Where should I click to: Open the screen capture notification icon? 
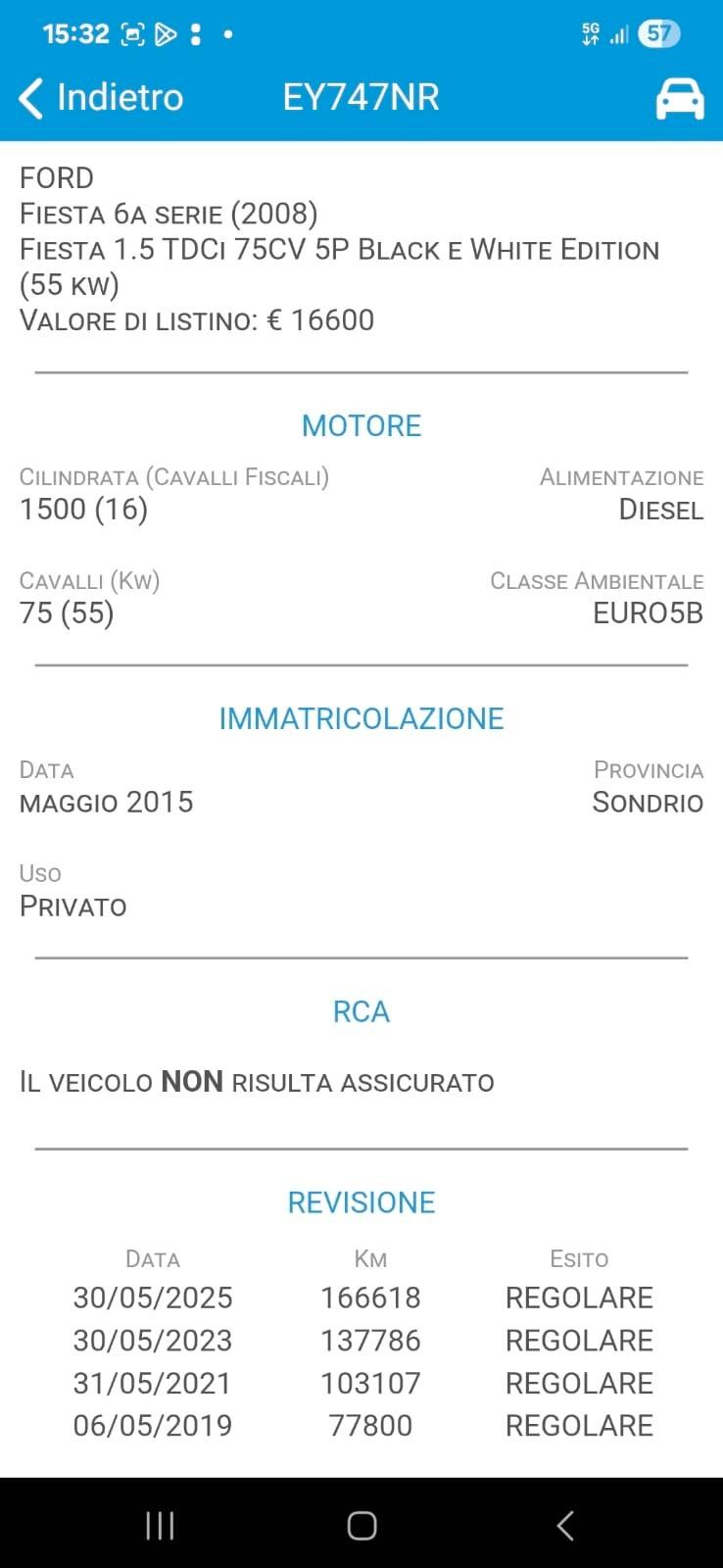(x=131, y=33)
